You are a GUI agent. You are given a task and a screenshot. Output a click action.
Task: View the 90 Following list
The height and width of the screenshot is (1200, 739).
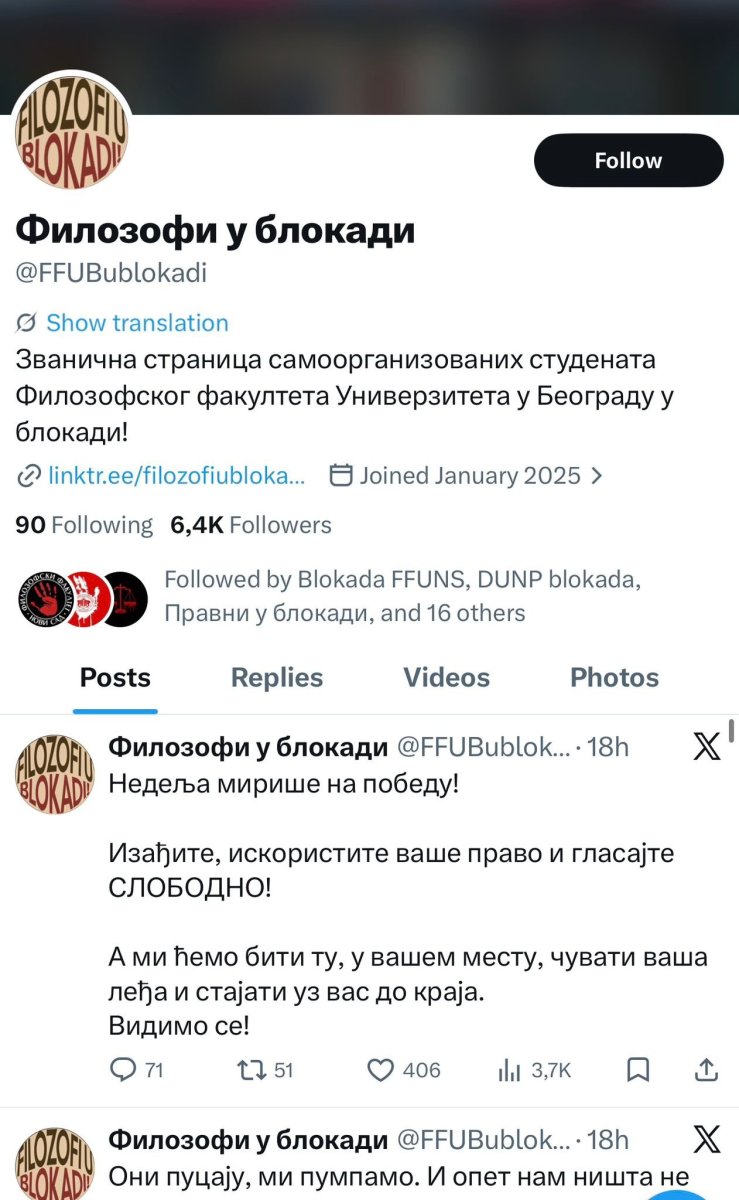coord(84,525)
